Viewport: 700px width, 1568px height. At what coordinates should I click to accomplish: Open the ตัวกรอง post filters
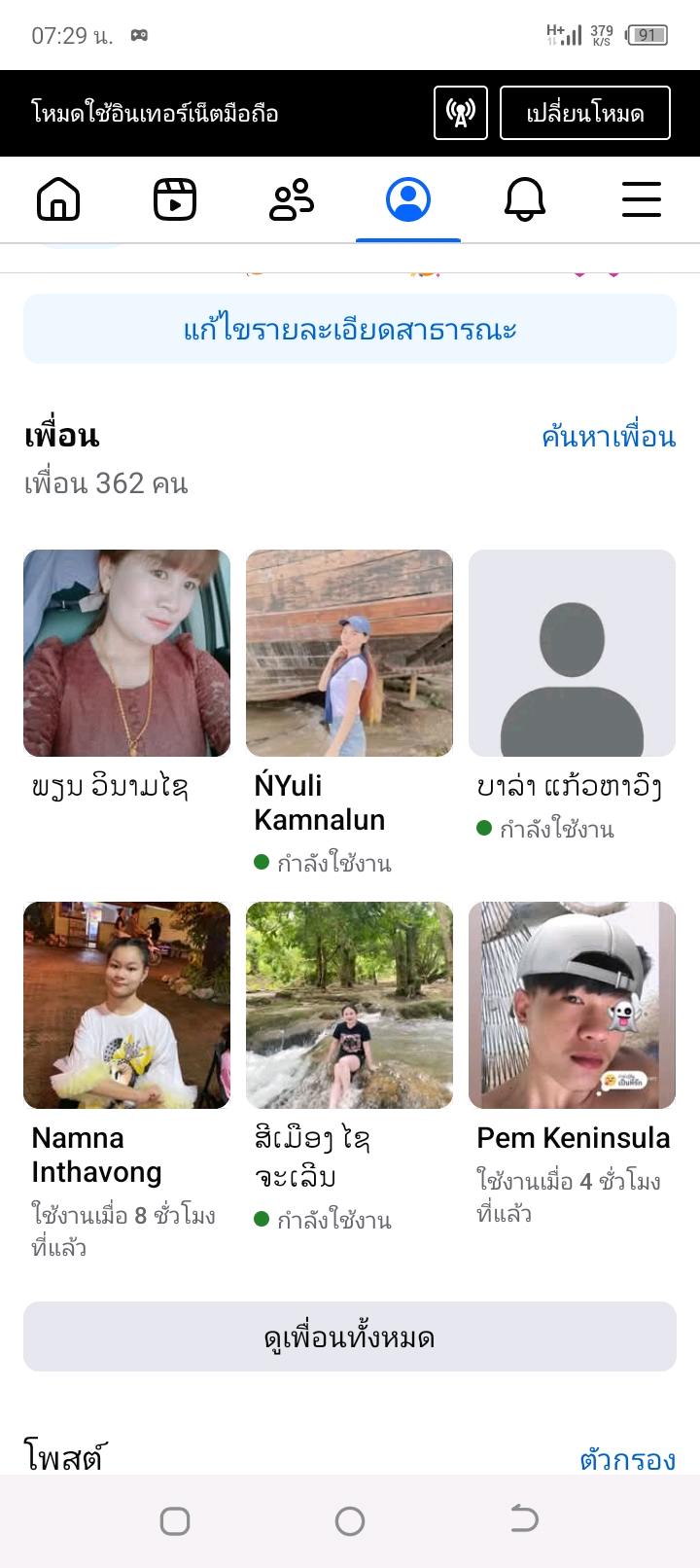coord(627,1459)
